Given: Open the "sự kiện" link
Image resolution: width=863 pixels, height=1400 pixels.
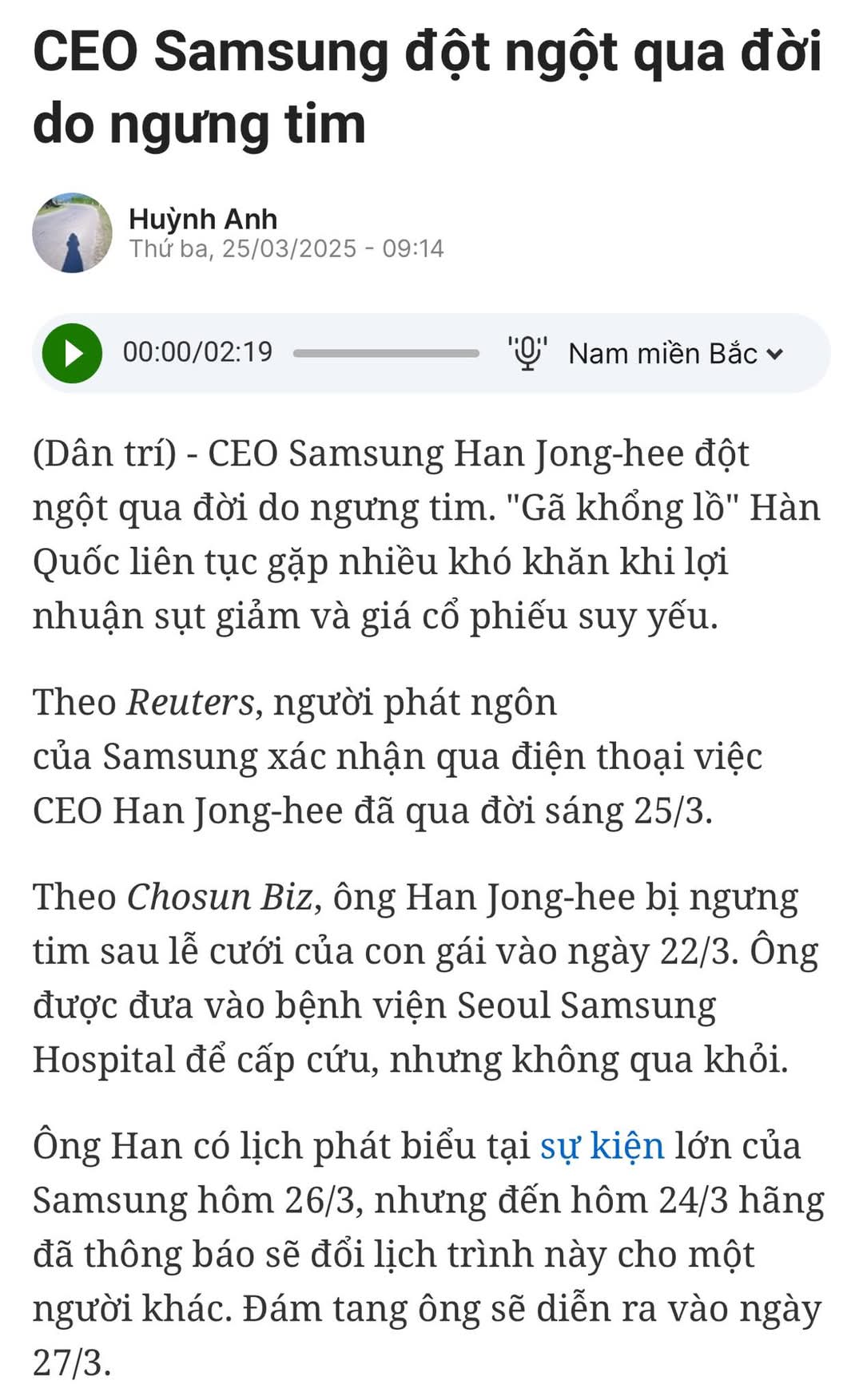Looking at the screenshot, I should click(602, 1146).
